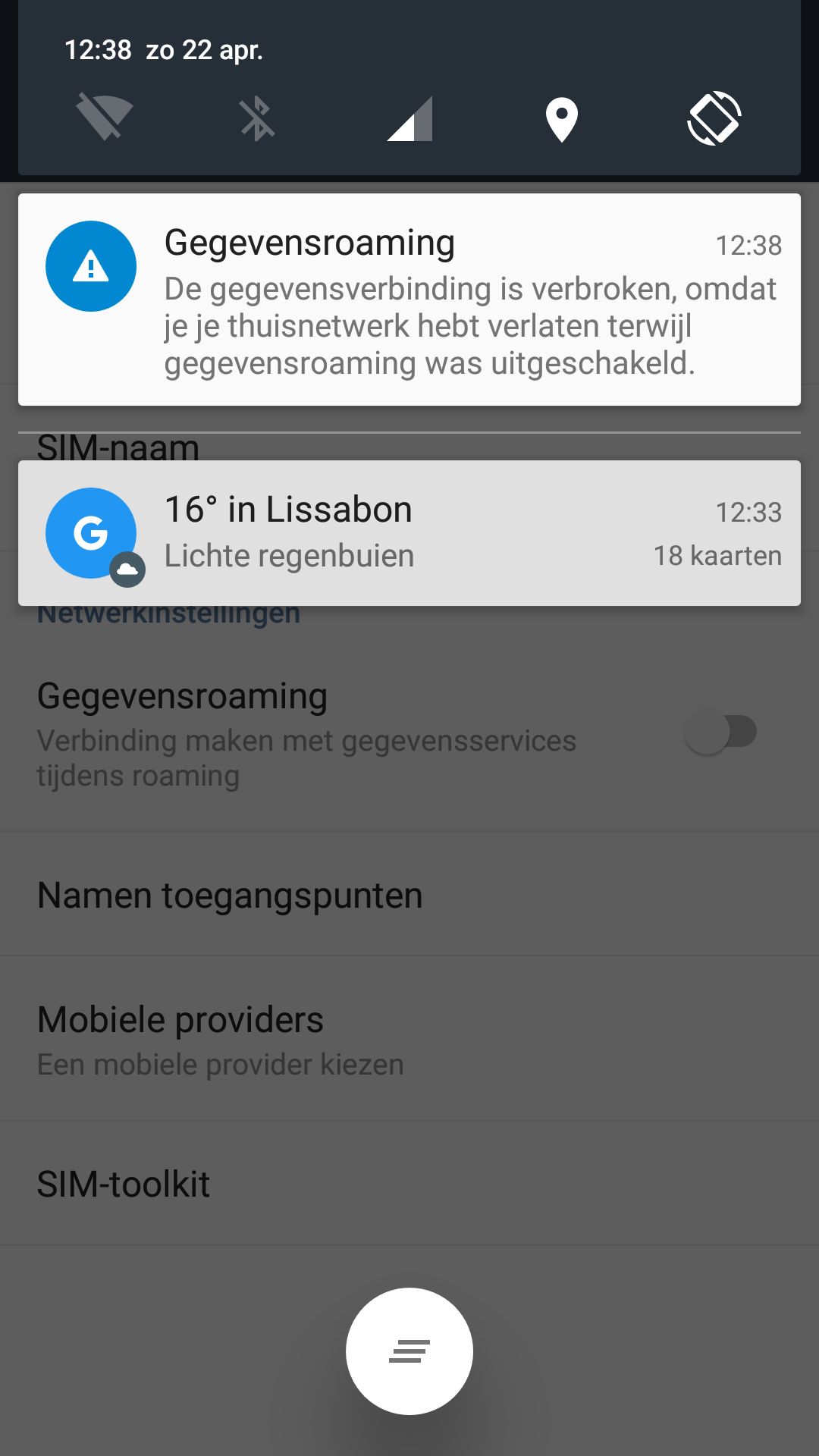
Task: Clear all notifications with the round button
Action: 409,1351
